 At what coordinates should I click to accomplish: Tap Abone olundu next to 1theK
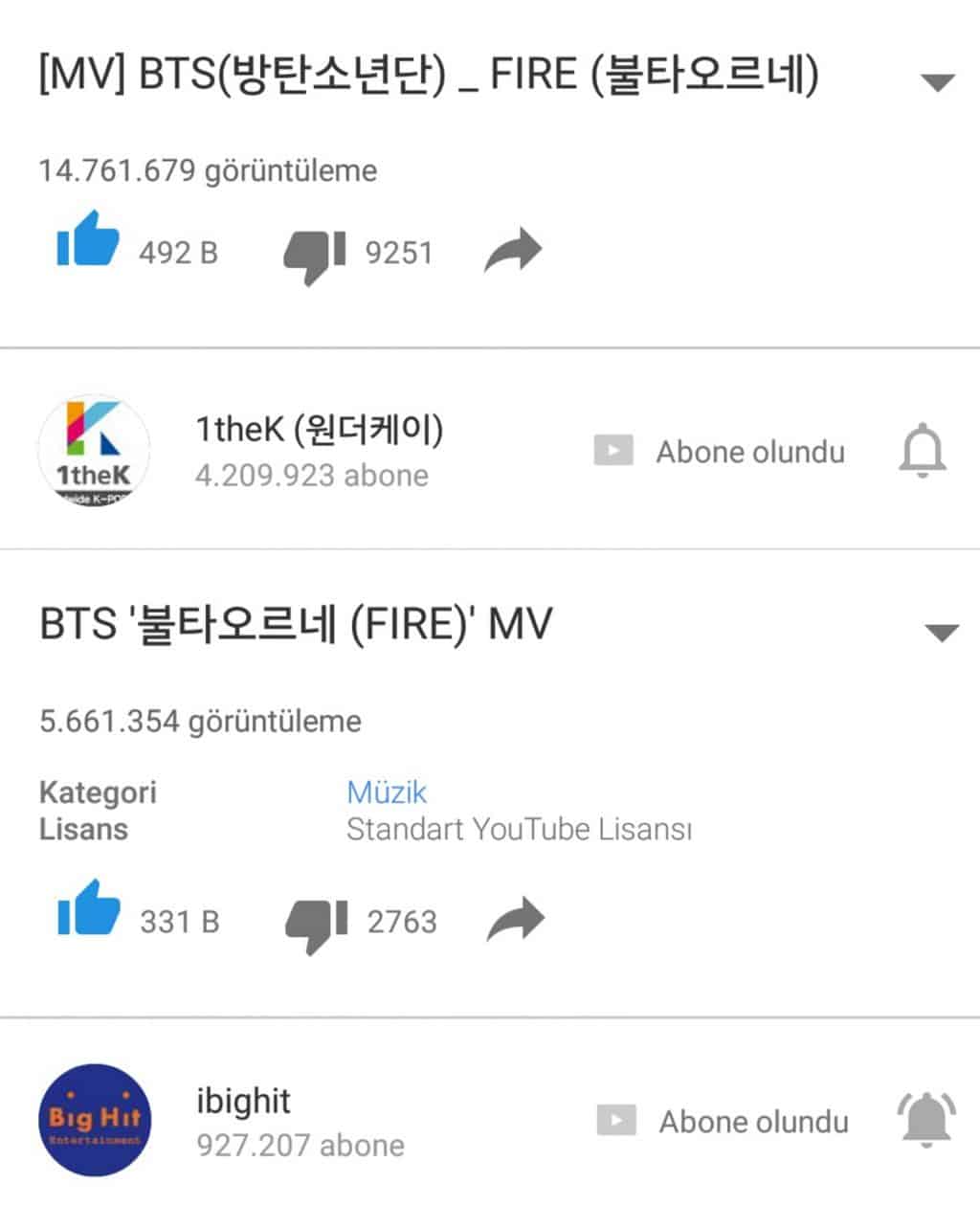click(720, 451)
